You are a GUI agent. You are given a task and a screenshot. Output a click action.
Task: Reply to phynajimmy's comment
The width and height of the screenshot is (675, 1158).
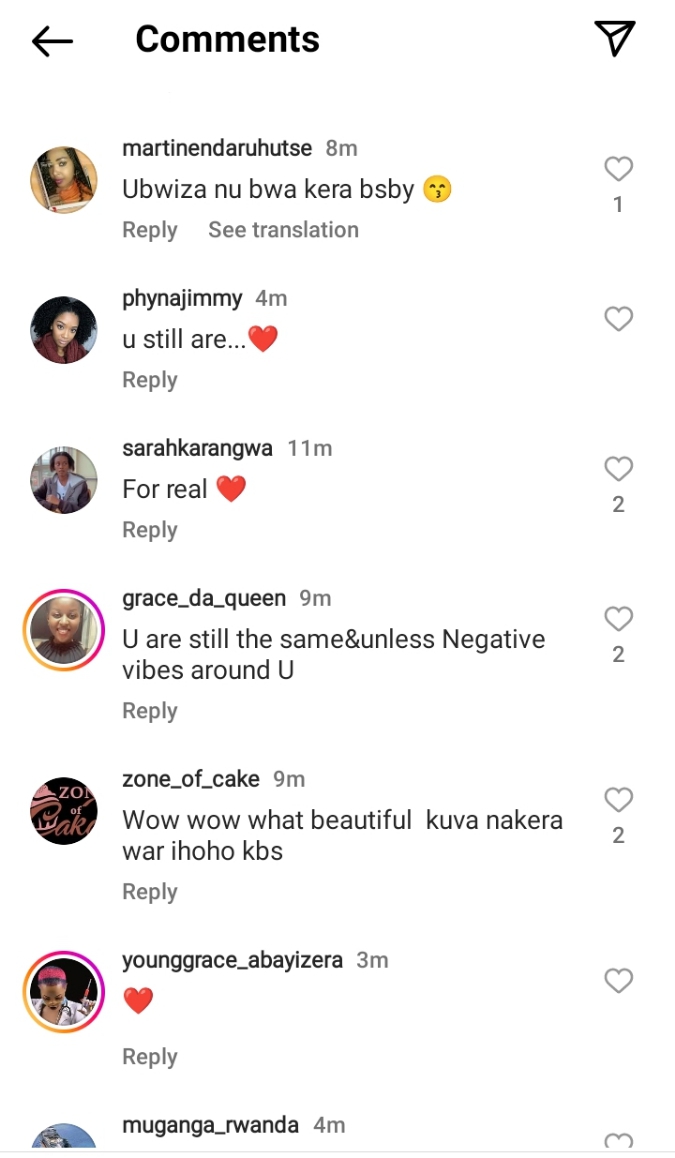coord(150,380)
